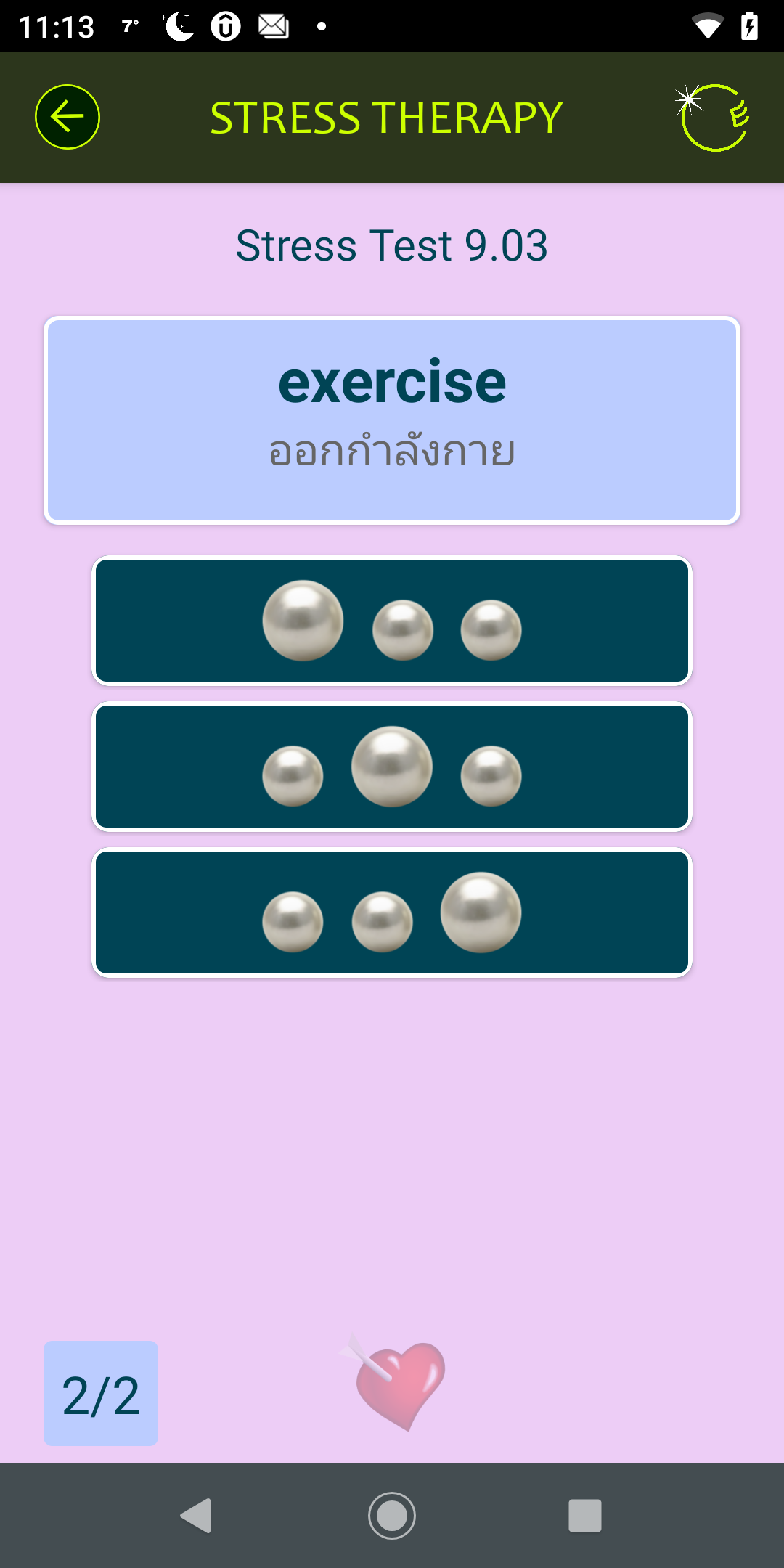Select the first-syllable stress pattern
Screen dimensions: 784x1568
[x=392, y=621]
